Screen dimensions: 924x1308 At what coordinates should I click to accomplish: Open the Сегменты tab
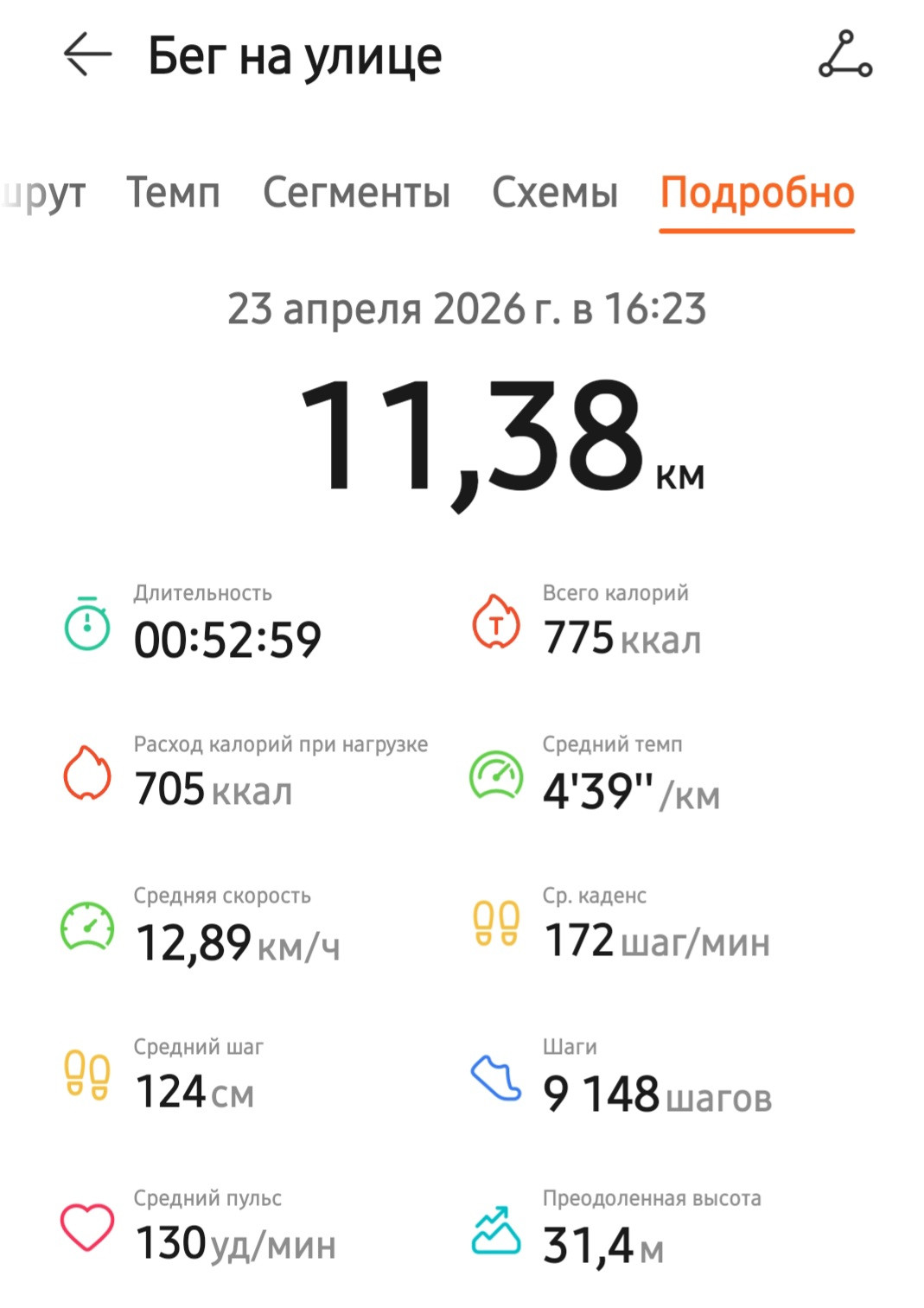[356, 192]
